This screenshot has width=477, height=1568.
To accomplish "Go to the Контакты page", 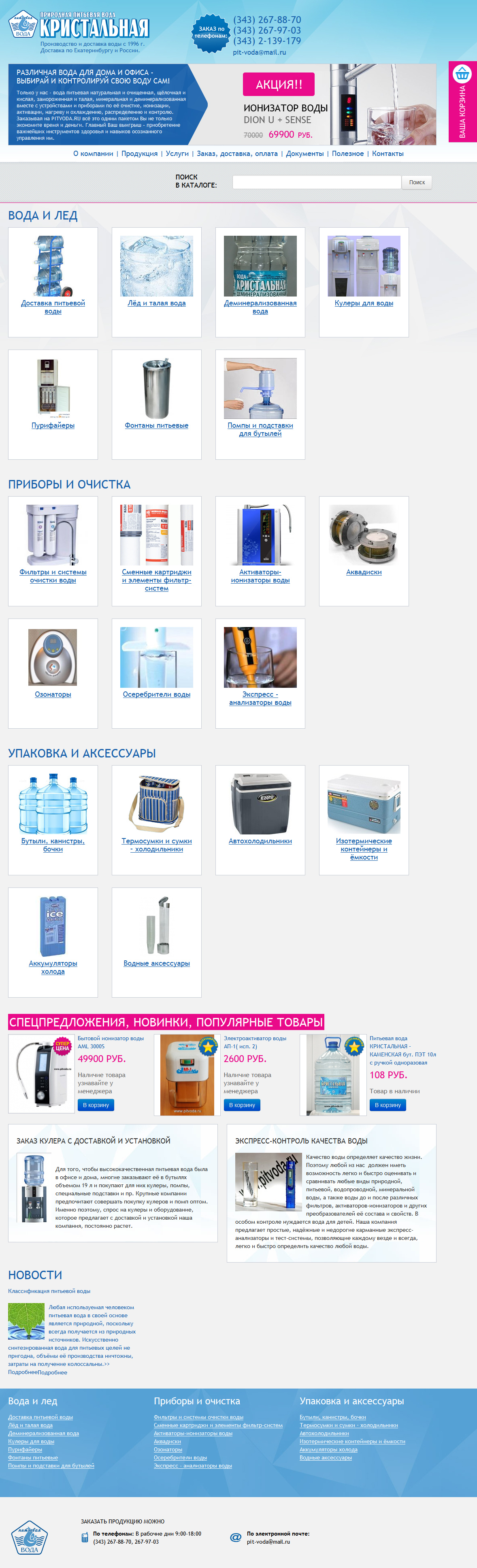I will coord(388,154).
